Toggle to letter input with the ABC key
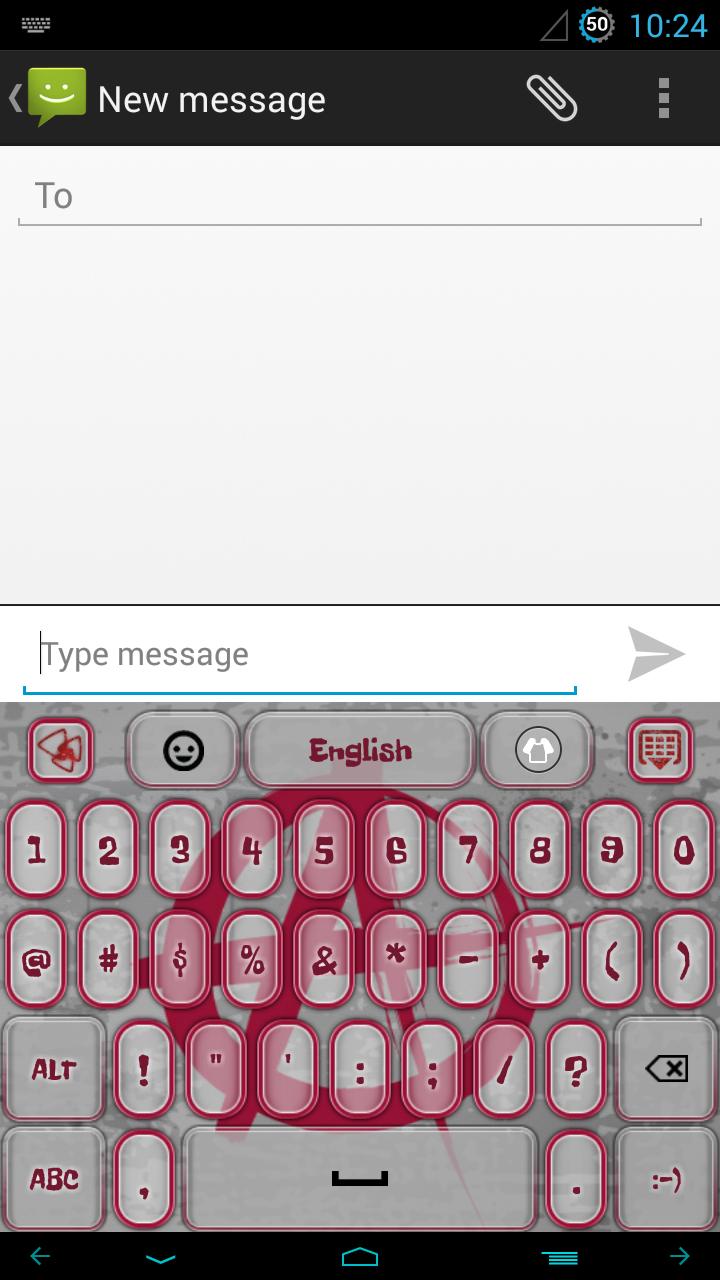This screenshot has height=1280, width=720. click(x=53, y=1178)
